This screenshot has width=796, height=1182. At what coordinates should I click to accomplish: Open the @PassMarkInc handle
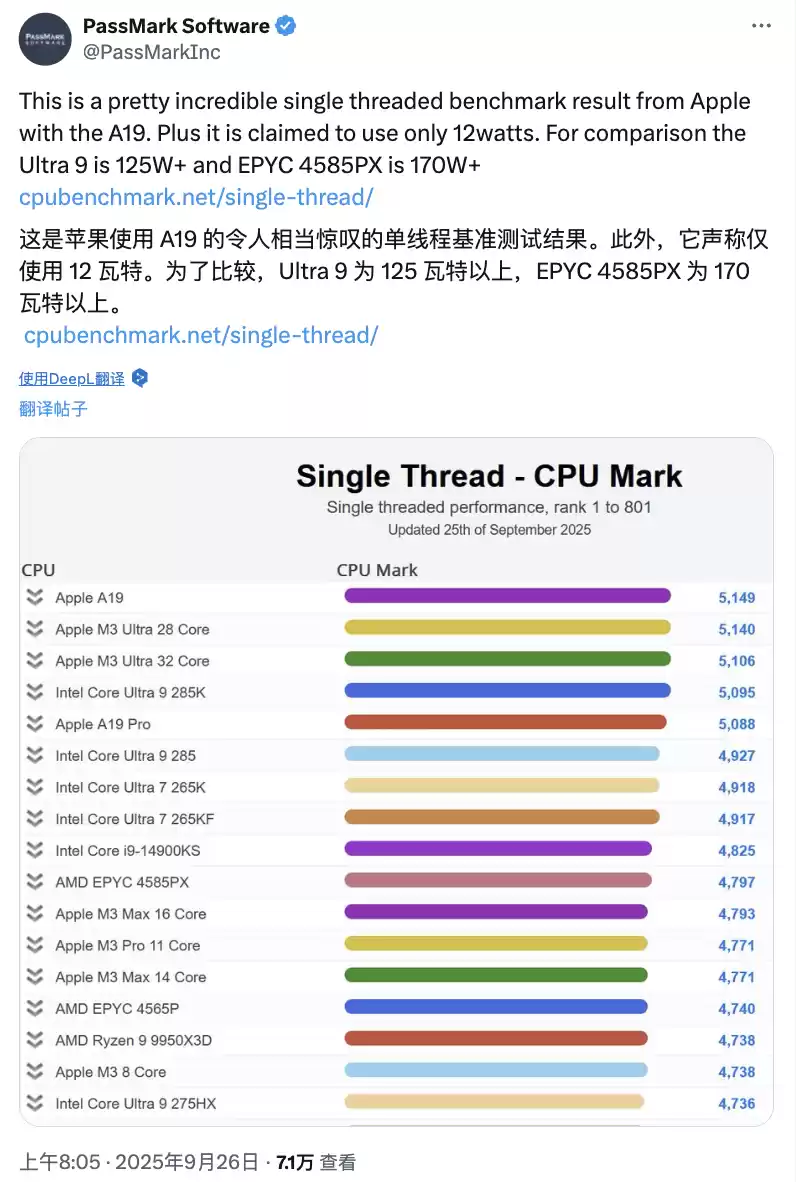[x=152, y=52]
